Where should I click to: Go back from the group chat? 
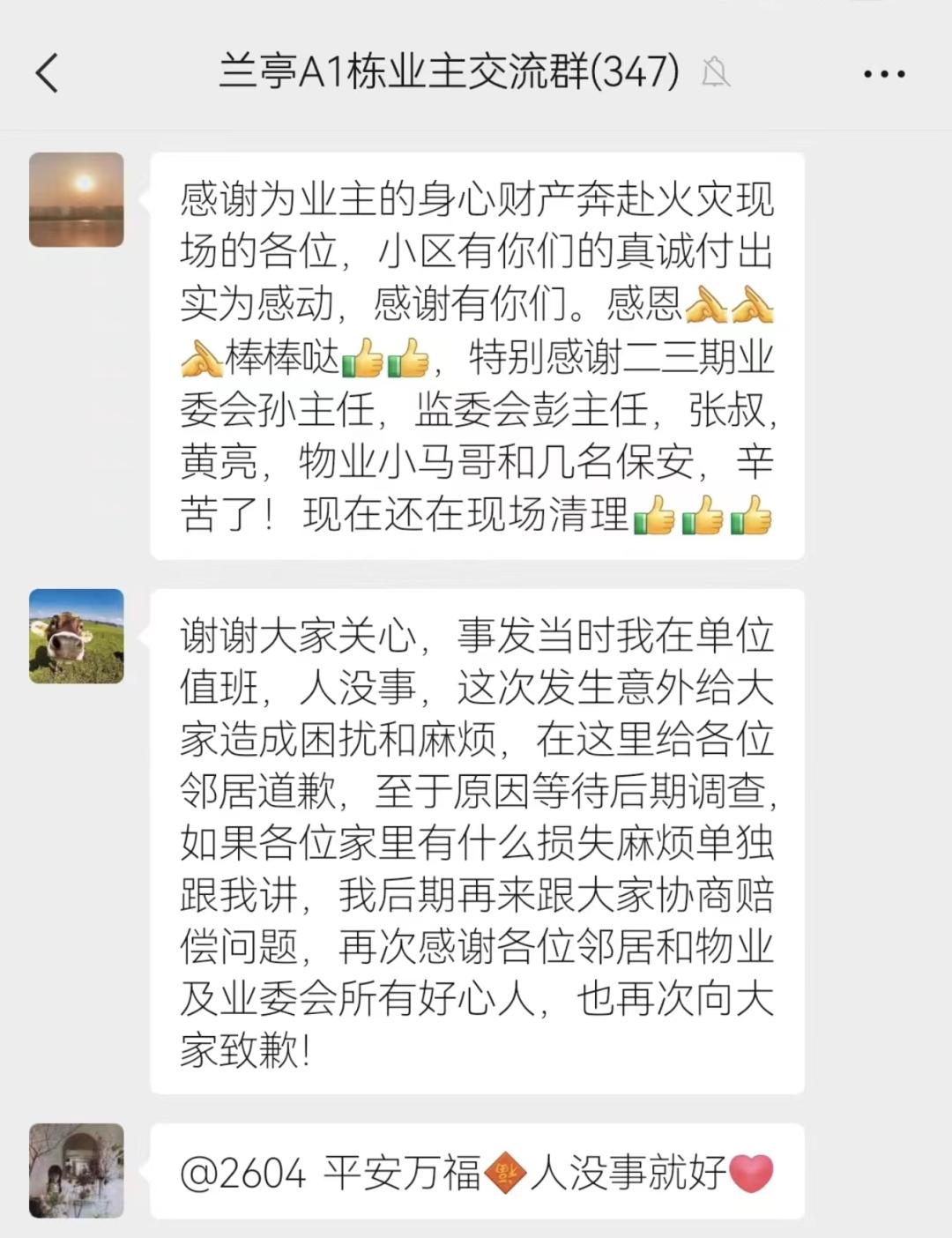click(x=48, y=72)
